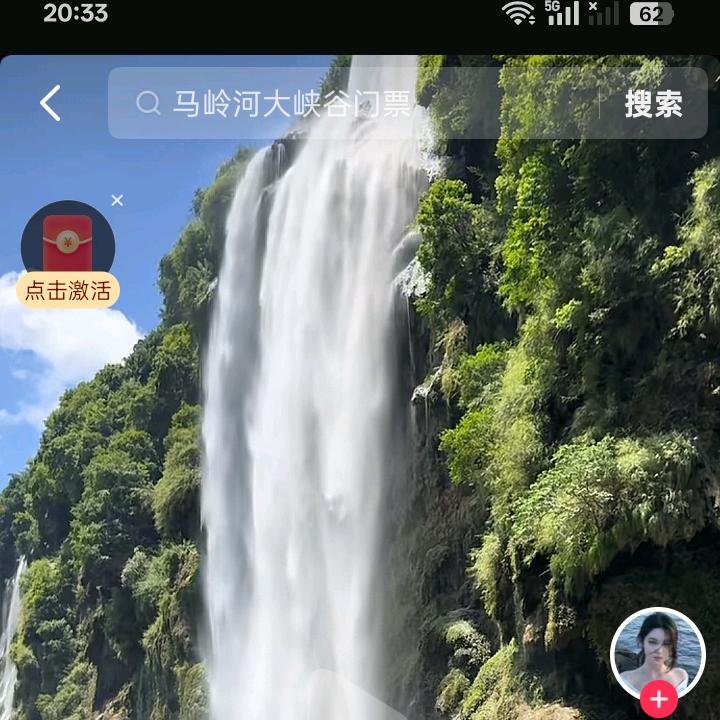
Task: Open the video creator's profile avatar
Action: click(657, 651)
